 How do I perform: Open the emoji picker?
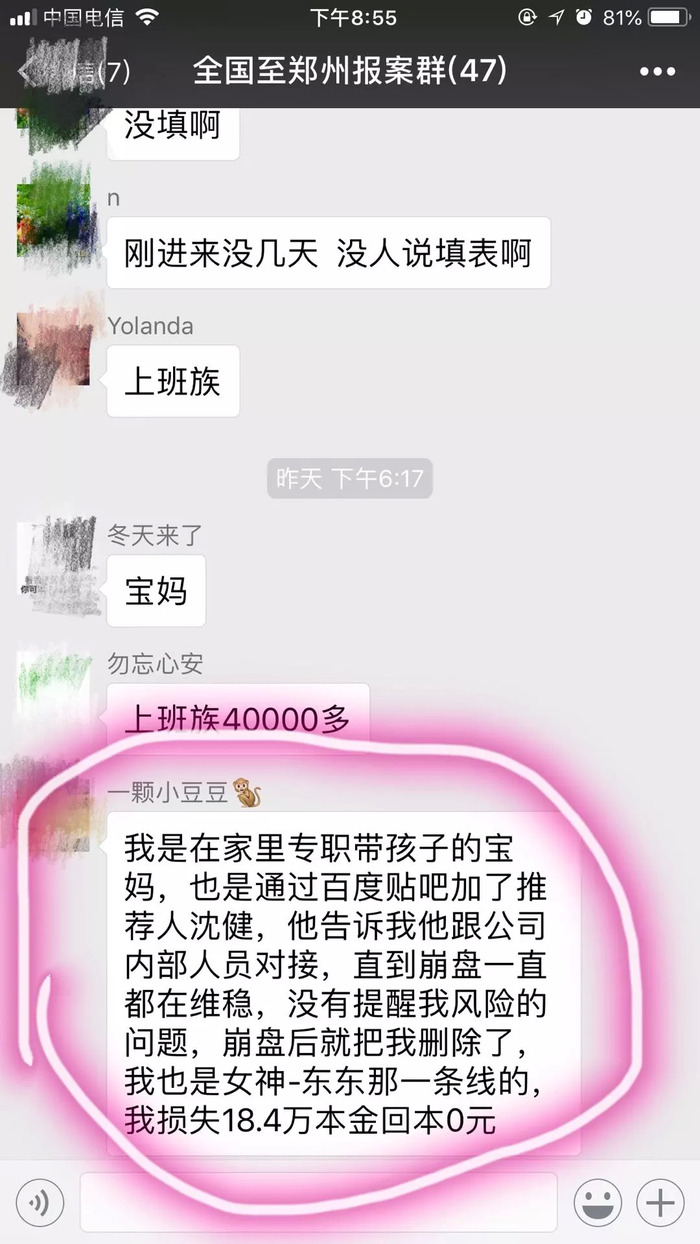(600, 1201)
